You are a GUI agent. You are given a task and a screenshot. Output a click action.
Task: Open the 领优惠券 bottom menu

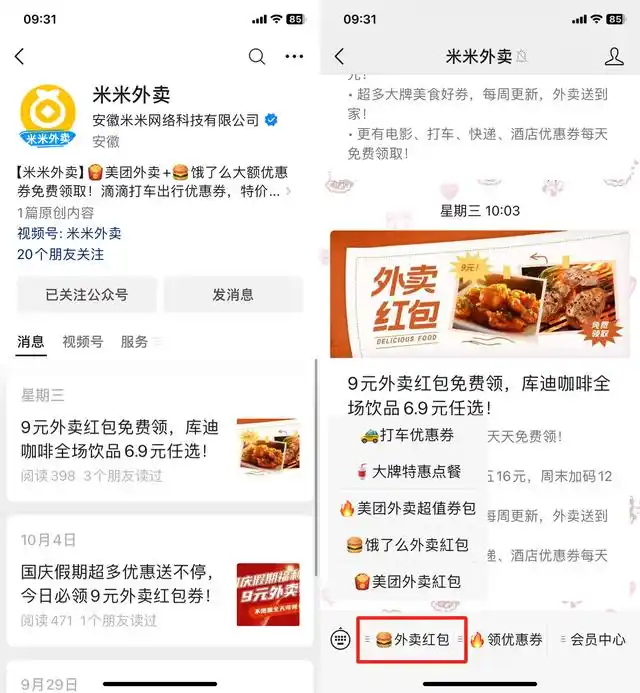507,639
